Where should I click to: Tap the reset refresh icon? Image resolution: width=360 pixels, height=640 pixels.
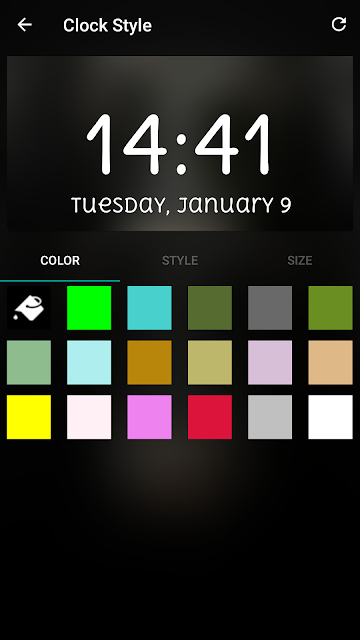[339, 24]
